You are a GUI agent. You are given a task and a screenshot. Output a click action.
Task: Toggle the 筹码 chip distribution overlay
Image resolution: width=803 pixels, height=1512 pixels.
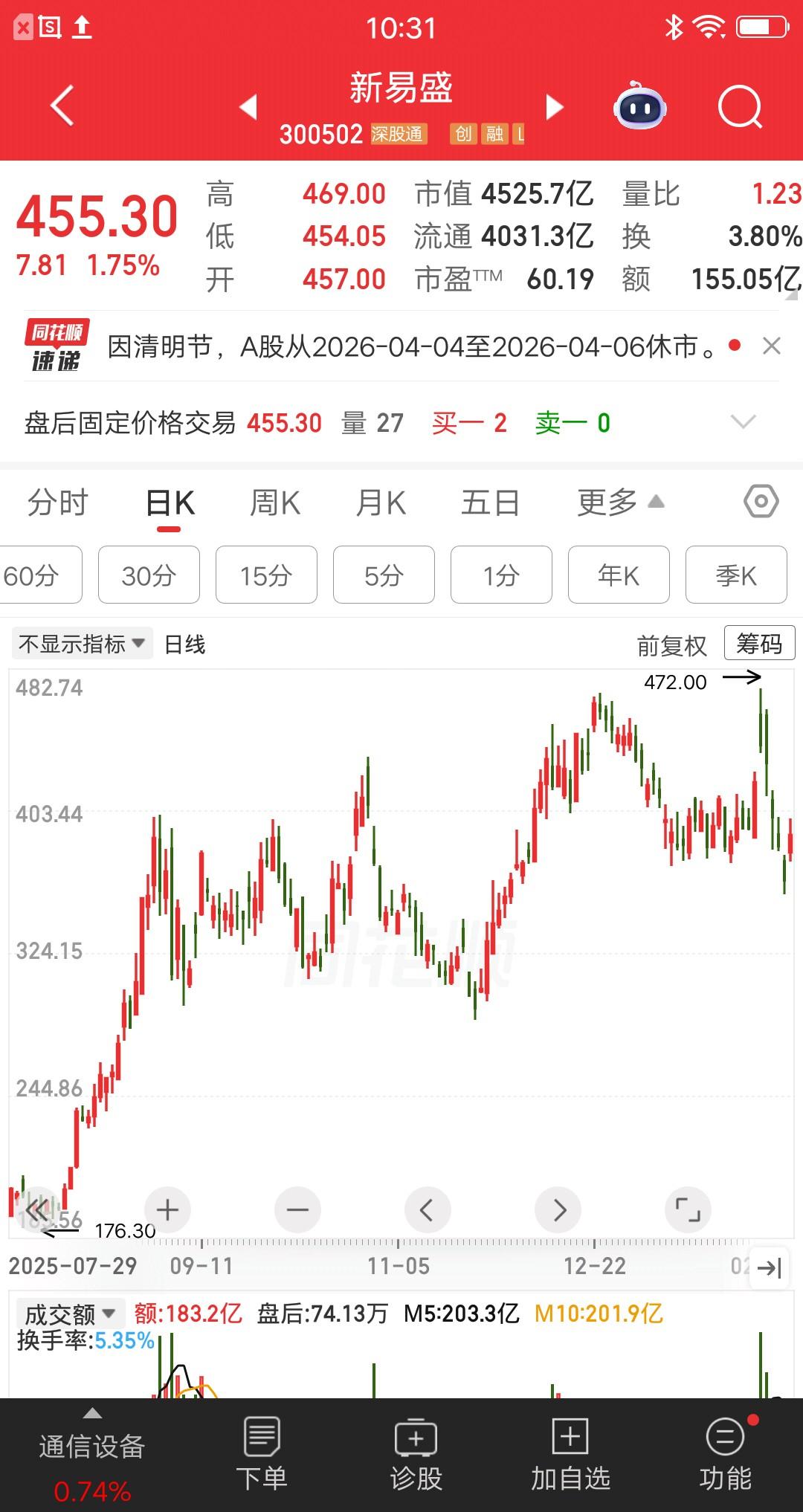[x=758, y=642]
